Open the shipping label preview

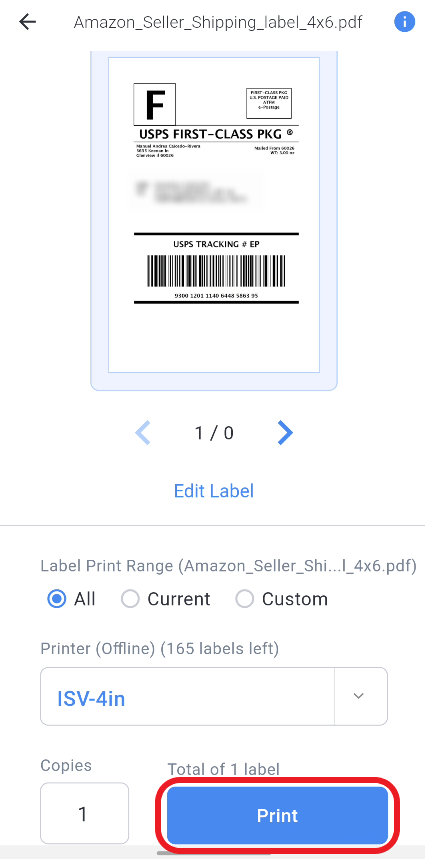tap(214, 214)
